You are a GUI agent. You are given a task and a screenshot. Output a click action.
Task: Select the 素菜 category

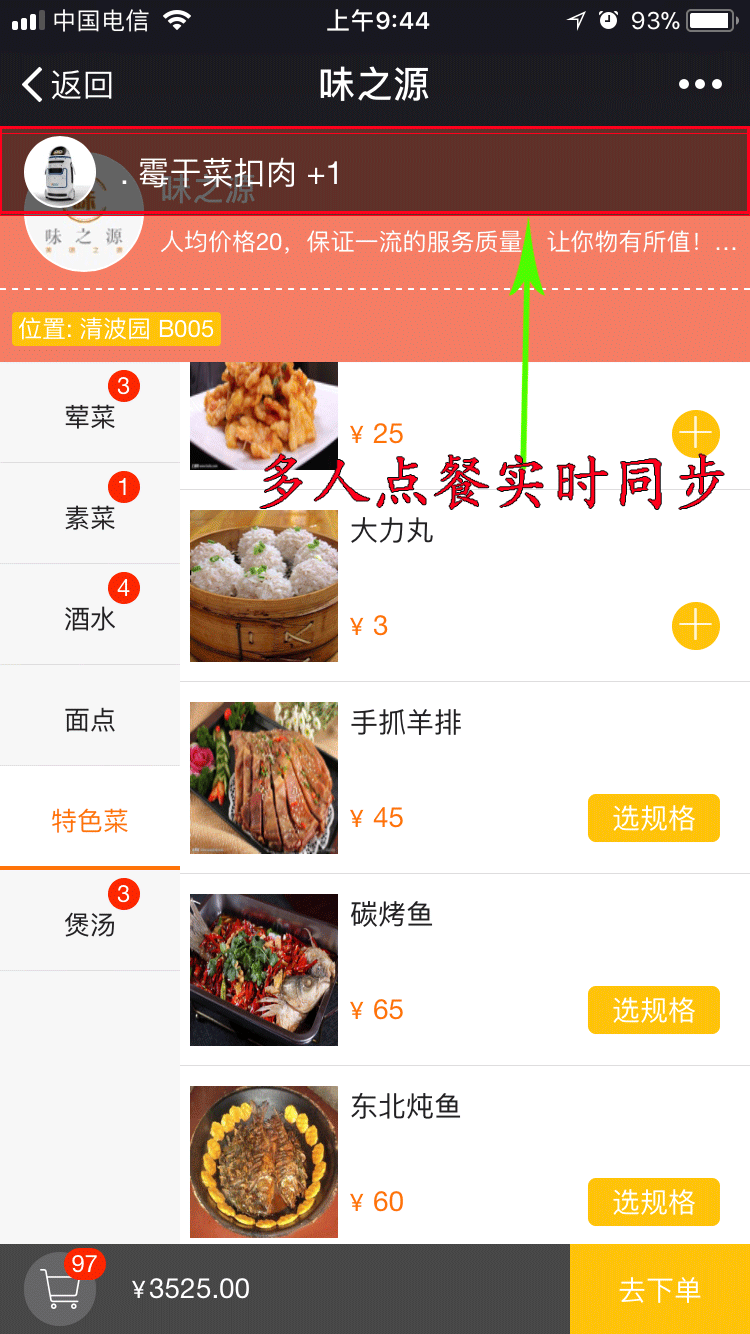90,518
